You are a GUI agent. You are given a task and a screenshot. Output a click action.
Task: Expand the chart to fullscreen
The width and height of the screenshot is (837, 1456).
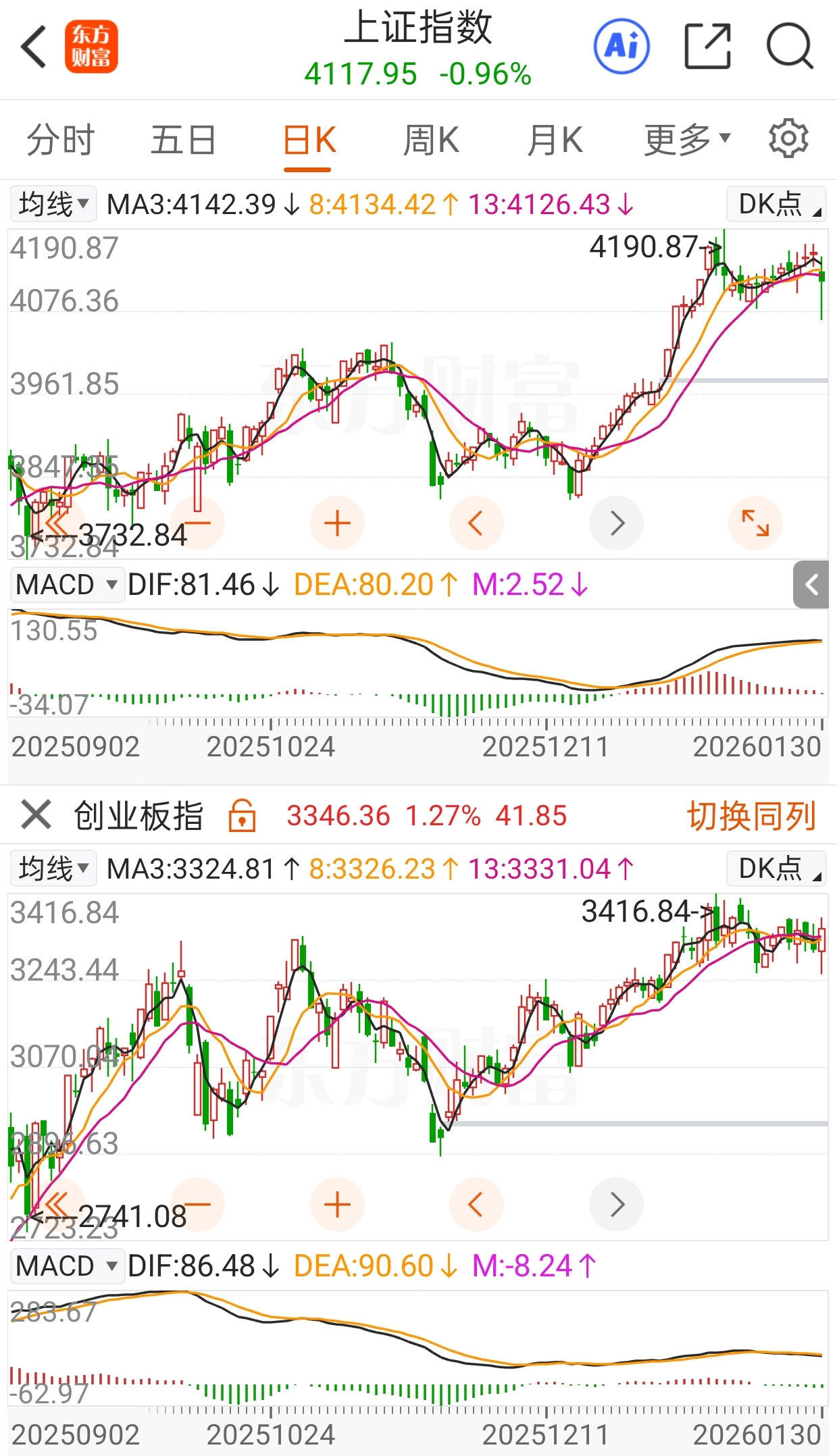[755, 522]
